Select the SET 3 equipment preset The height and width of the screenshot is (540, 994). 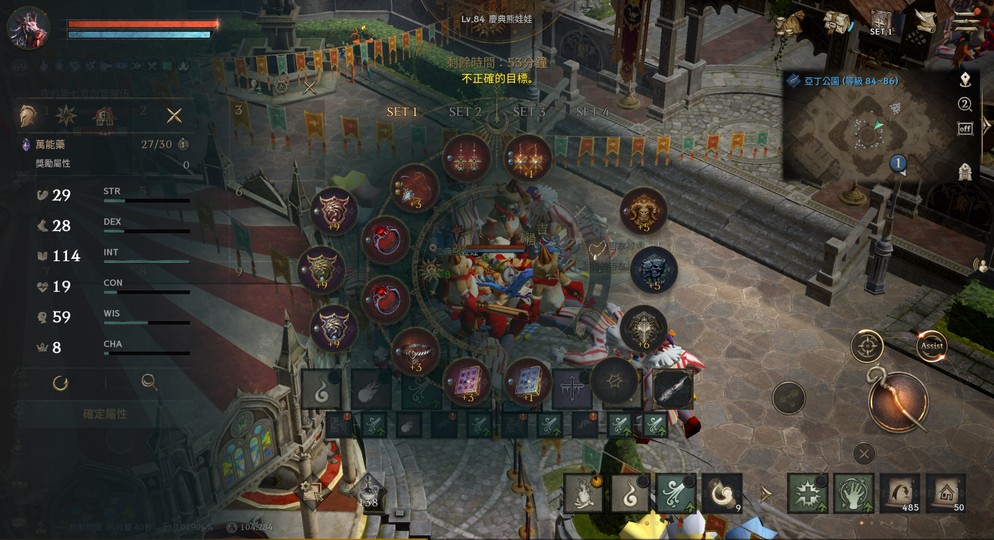coord(529,112)
